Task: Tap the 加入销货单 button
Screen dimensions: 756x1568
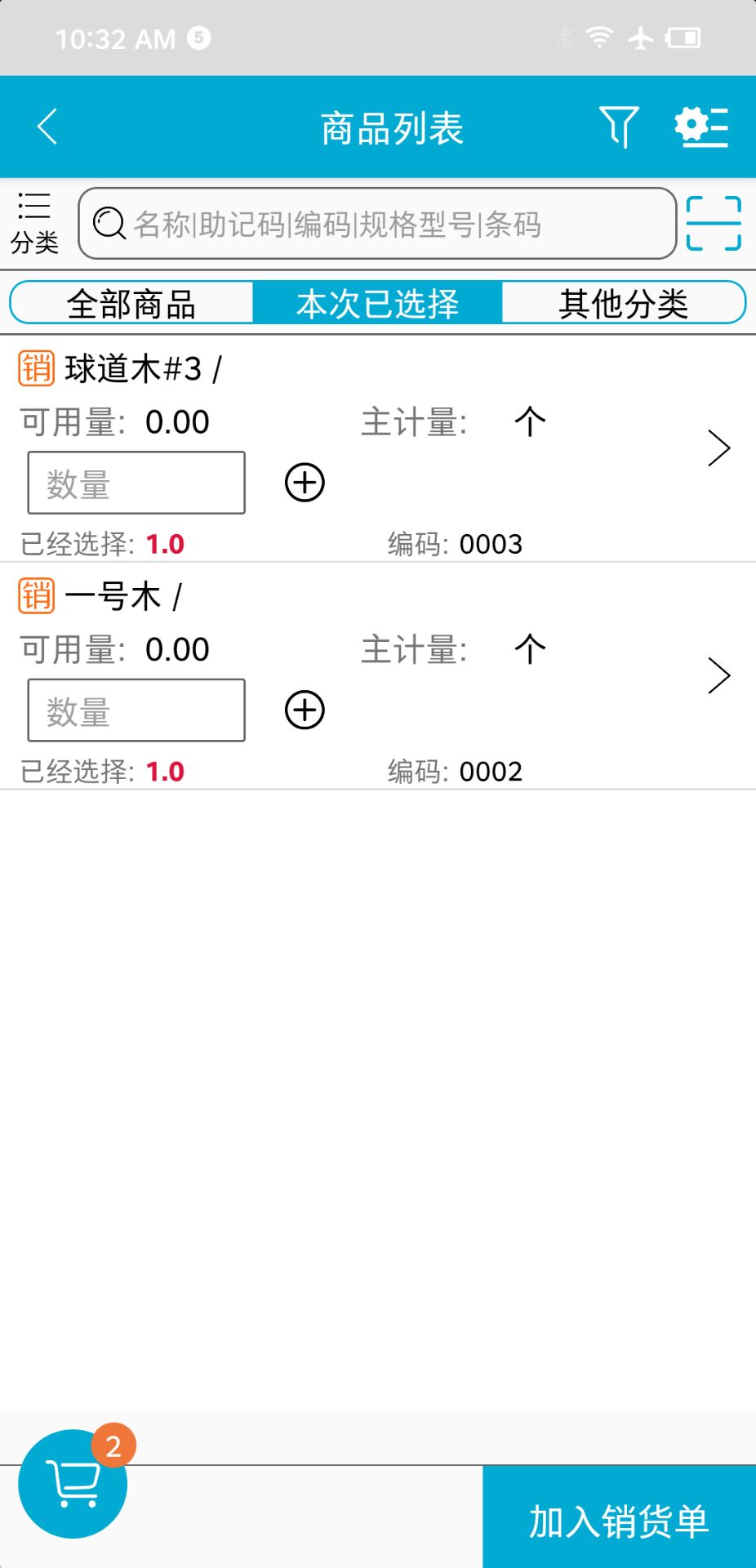Action: point(619,1521)
